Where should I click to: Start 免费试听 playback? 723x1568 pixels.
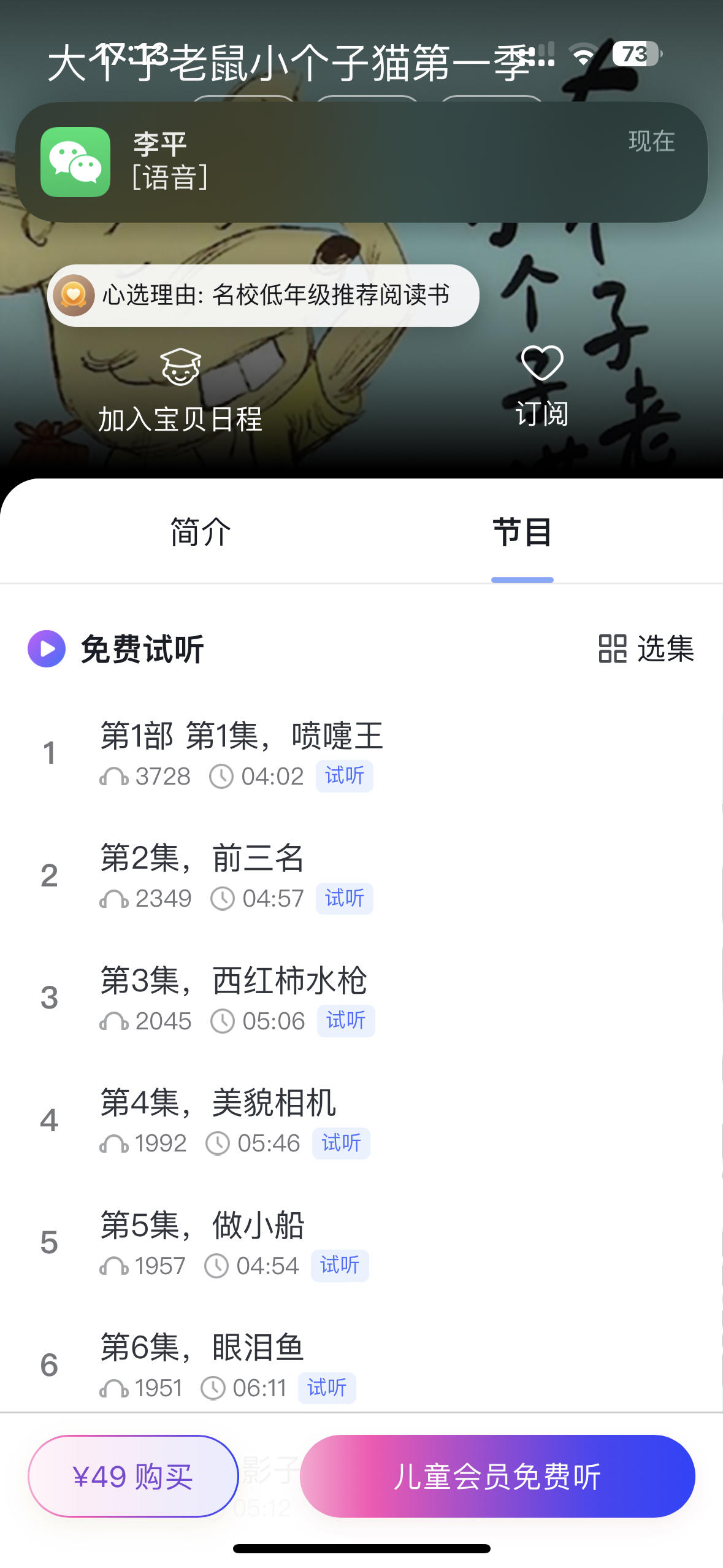[x=115, y=649]
